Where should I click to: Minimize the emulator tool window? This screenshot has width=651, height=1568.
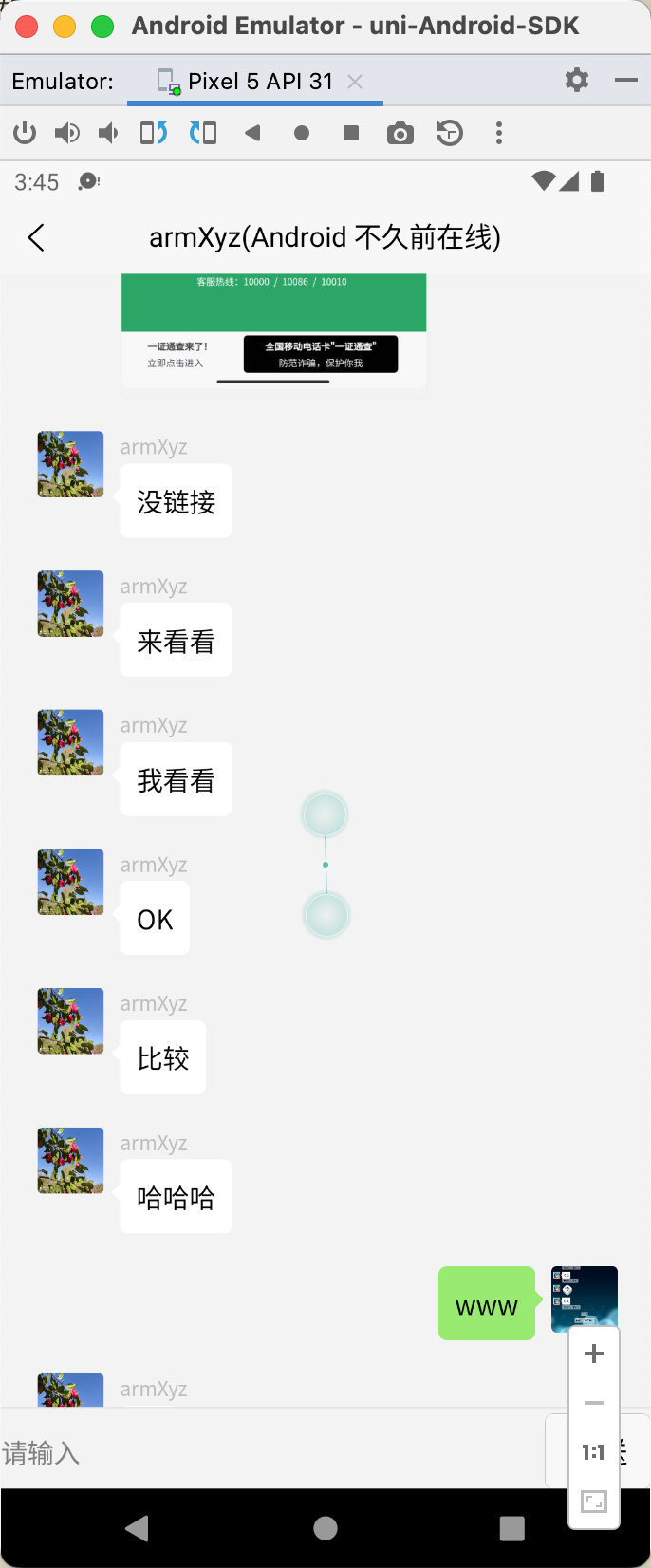pos(626,81)
